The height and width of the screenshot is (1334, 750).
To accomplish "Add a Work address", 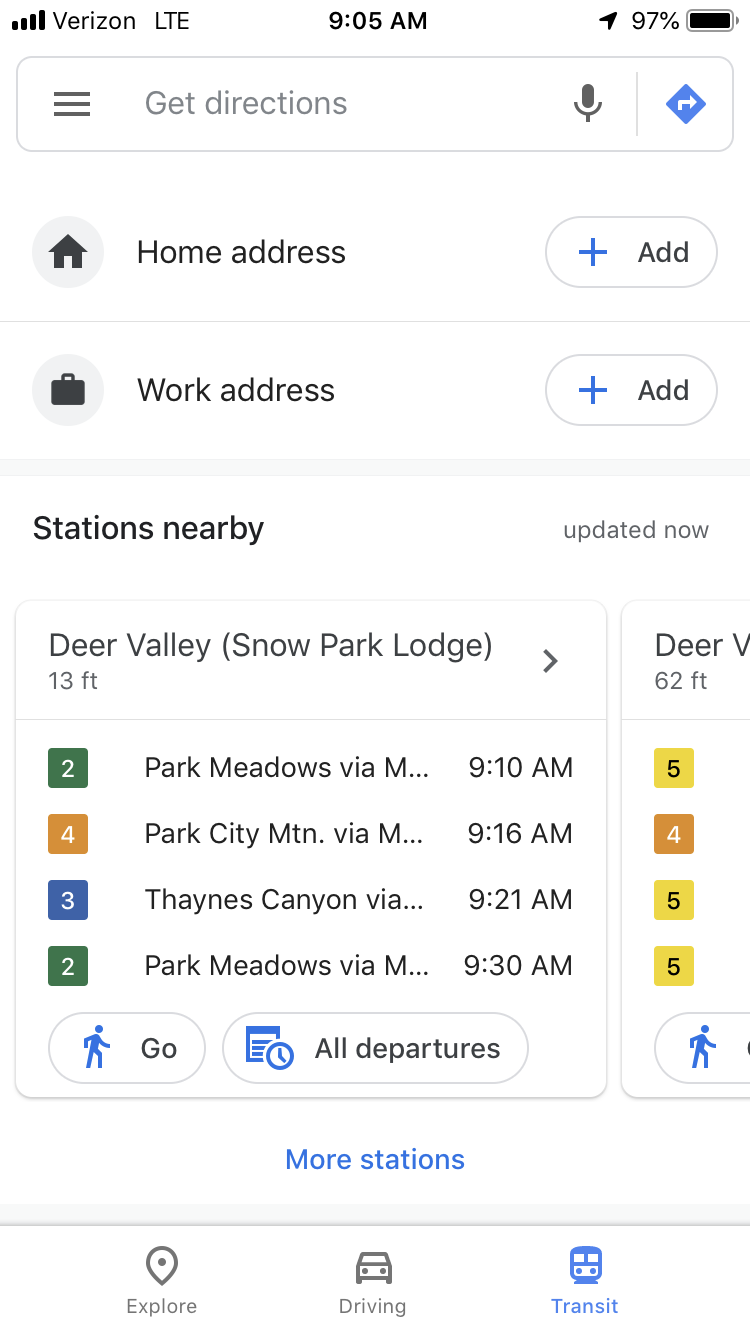I will point(631,391).
